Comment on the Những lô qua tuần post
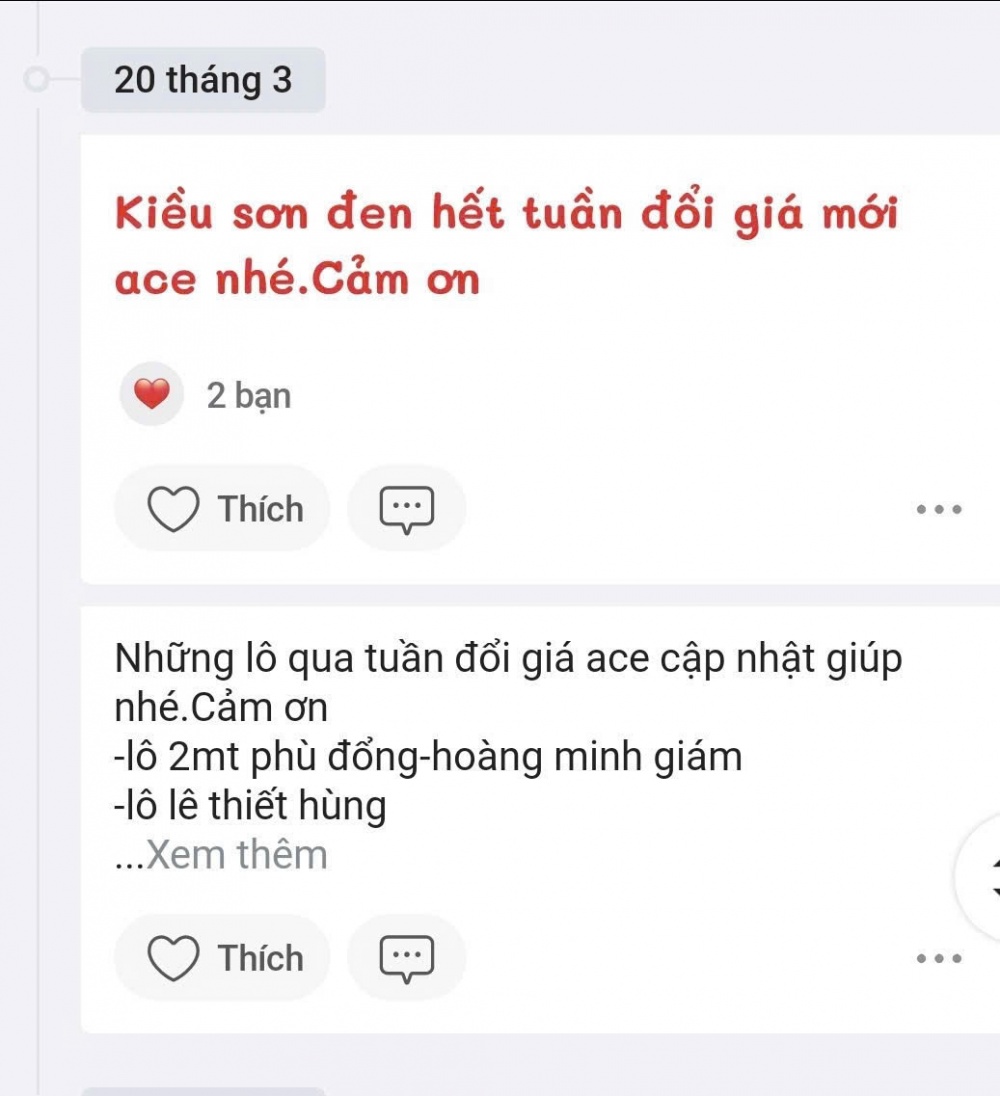The image size is (1000, 1096). click(x=406, y=958)
